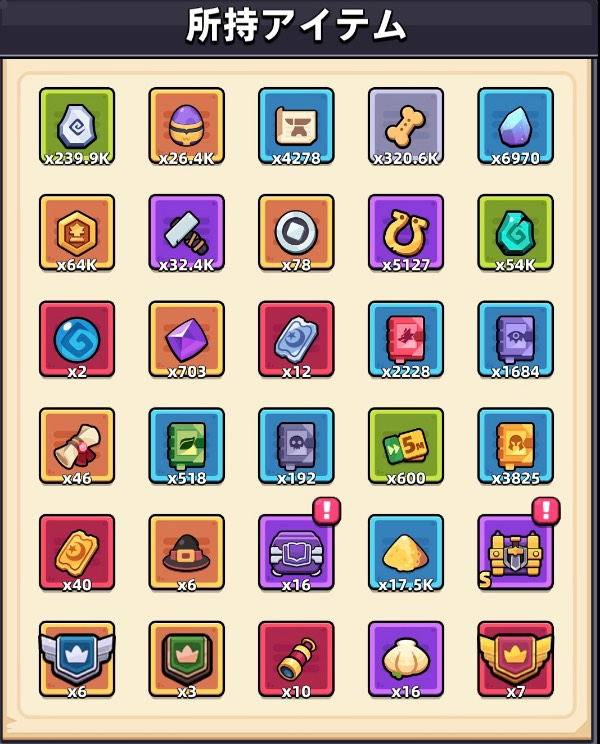Tap the rolled scroll item x46
The image size is (600, 744).
click(x=77, y=447)
